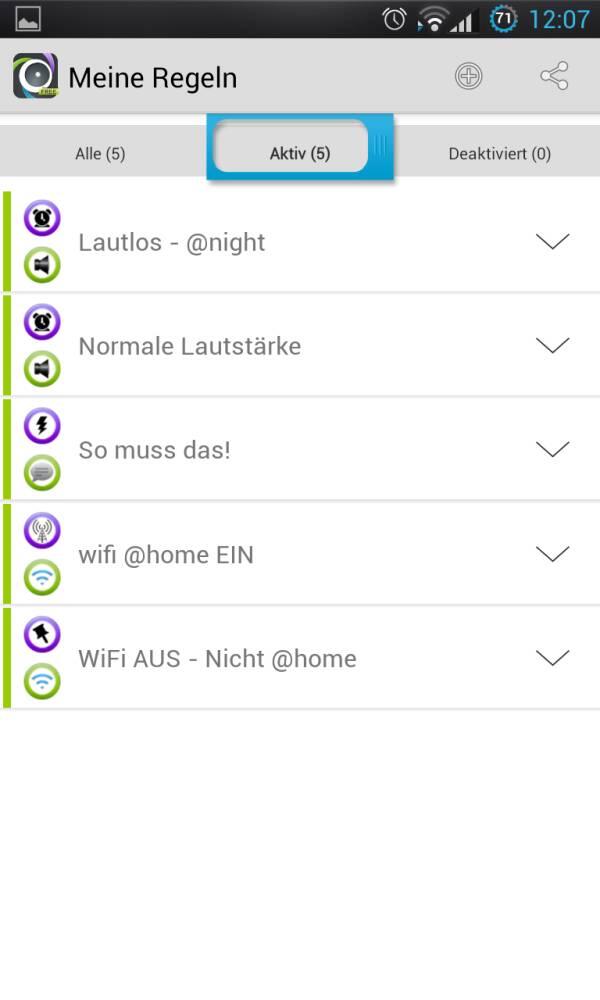
Task: Expand the WiFi AUS - Nicht @home chevron
Action: 552,658
